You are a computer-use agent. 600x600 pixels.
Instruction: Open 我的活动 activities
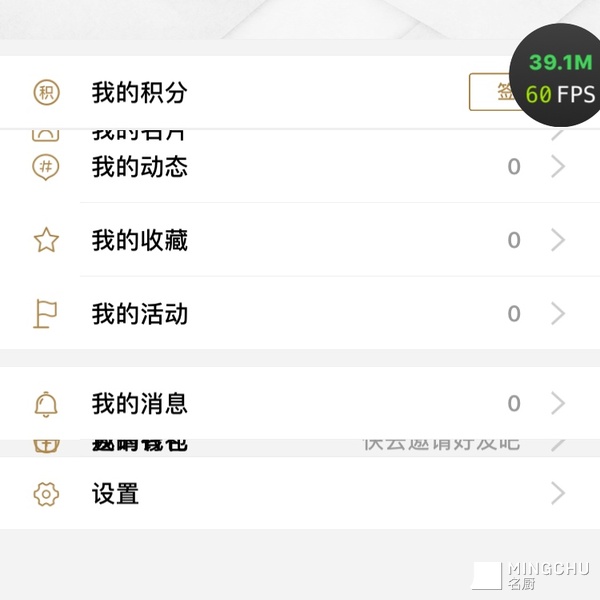click(x=140, y=315)
